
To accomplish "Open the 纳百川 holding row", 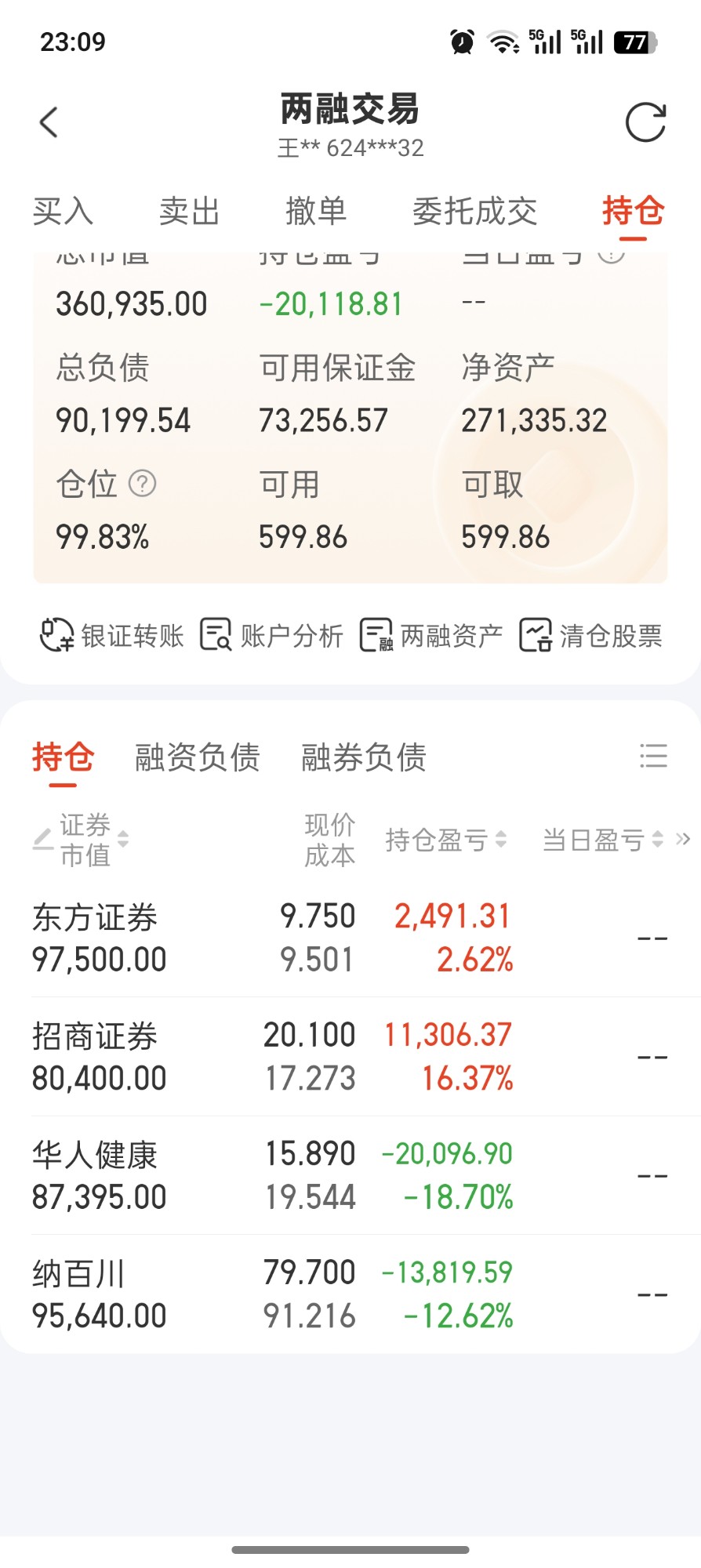I will (350, 1294).
